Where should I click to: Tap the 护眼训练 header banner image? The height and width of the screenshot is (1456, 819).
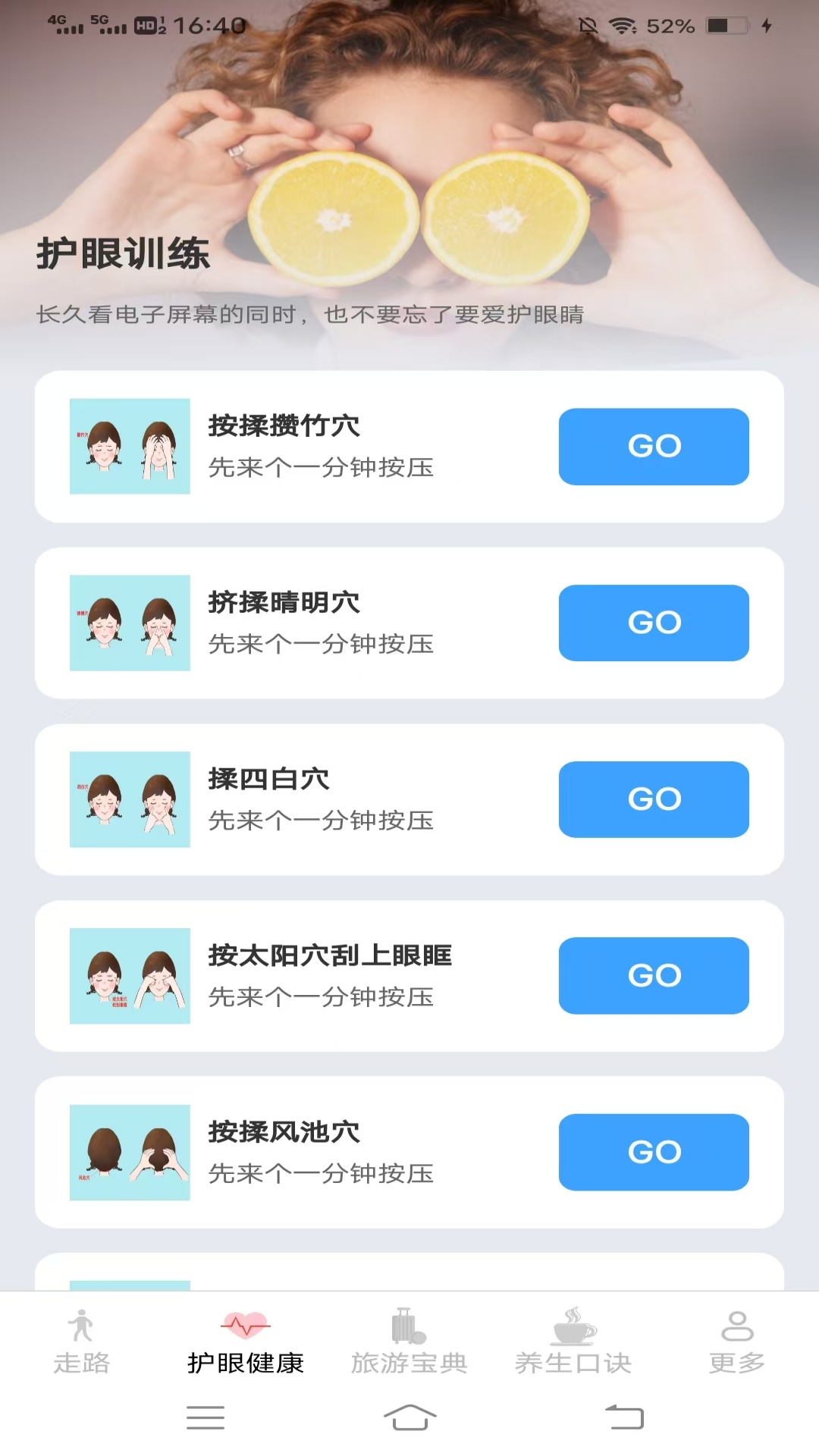click(x=409, y=174)
